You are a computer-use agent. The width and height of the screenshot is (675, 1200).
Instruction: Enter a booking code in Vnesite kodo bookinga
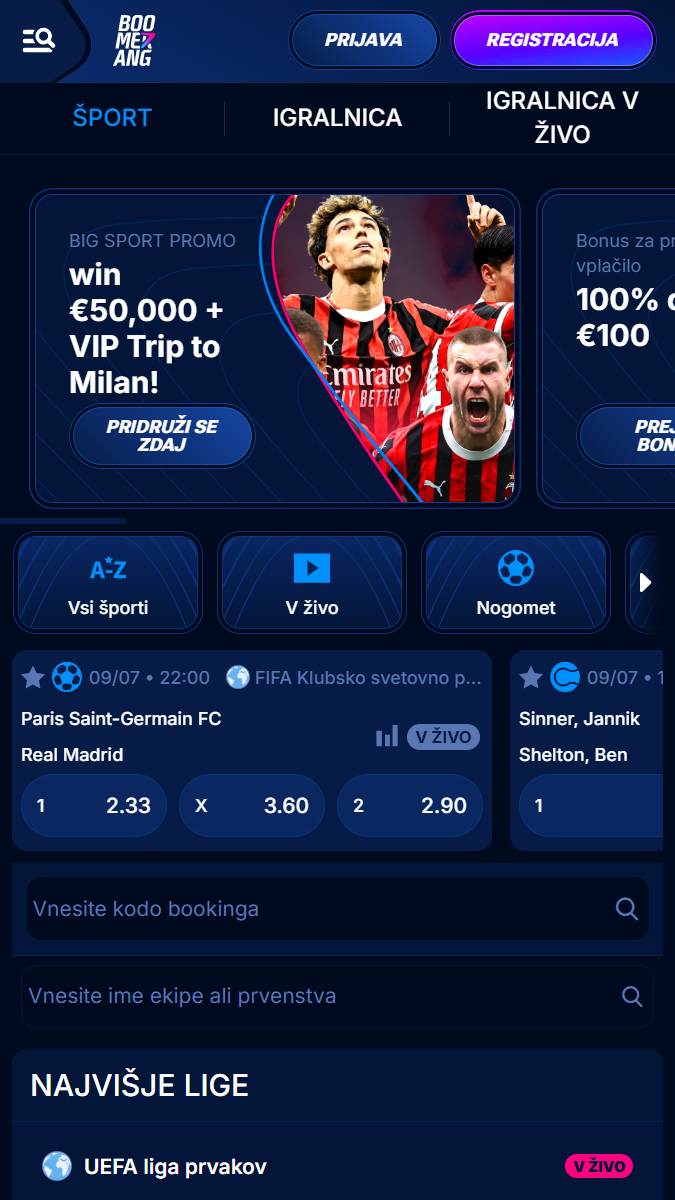point(320,909)
